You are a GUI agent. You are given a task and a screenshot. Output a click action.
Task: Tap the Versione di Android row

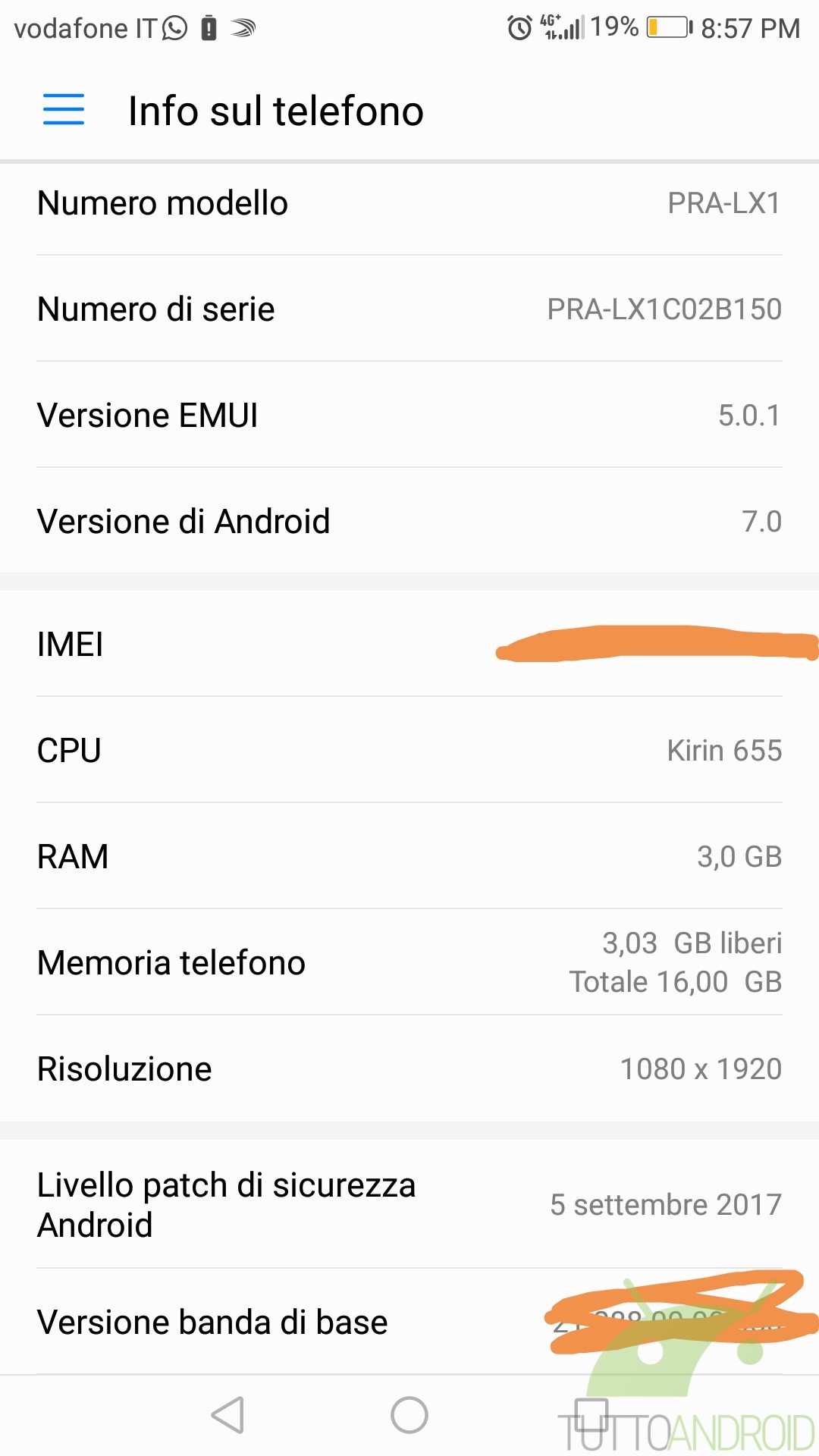(409, 521)
